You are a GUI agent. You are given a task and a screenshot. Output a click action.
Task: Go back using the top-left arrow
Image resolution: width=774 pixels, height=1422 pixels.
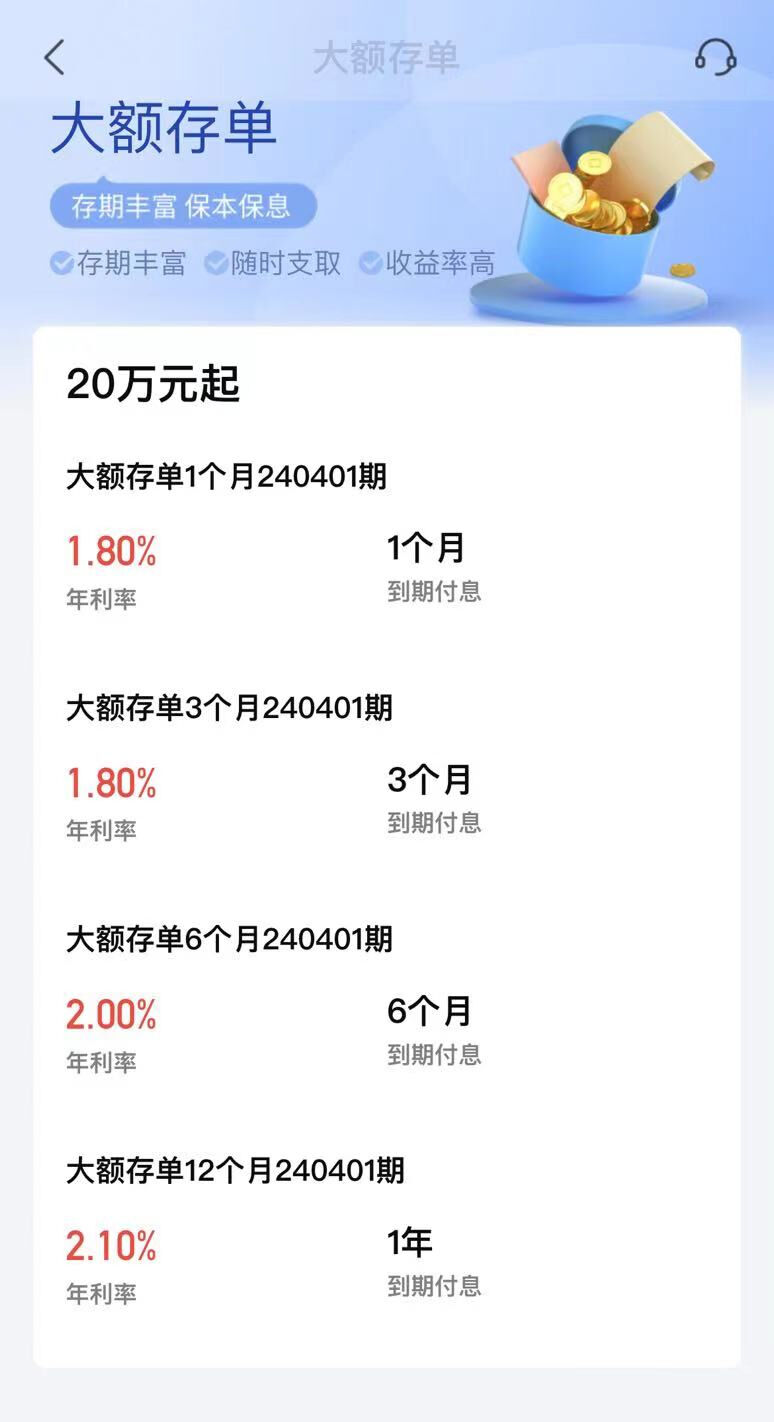click(54, 57)
